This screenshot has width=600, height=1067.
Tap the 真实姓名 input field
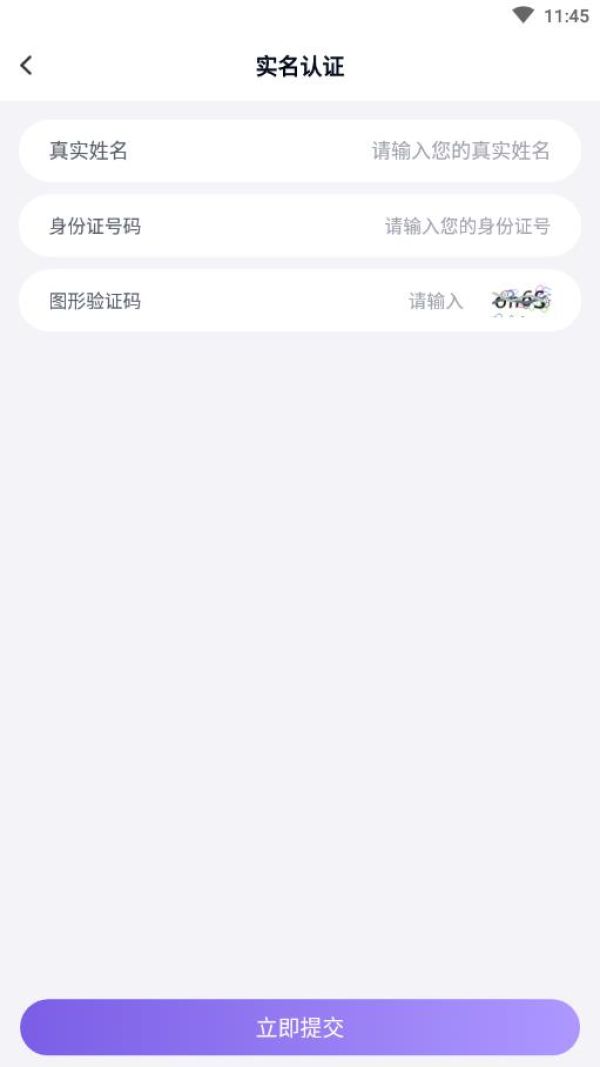(x=460, y=151)
